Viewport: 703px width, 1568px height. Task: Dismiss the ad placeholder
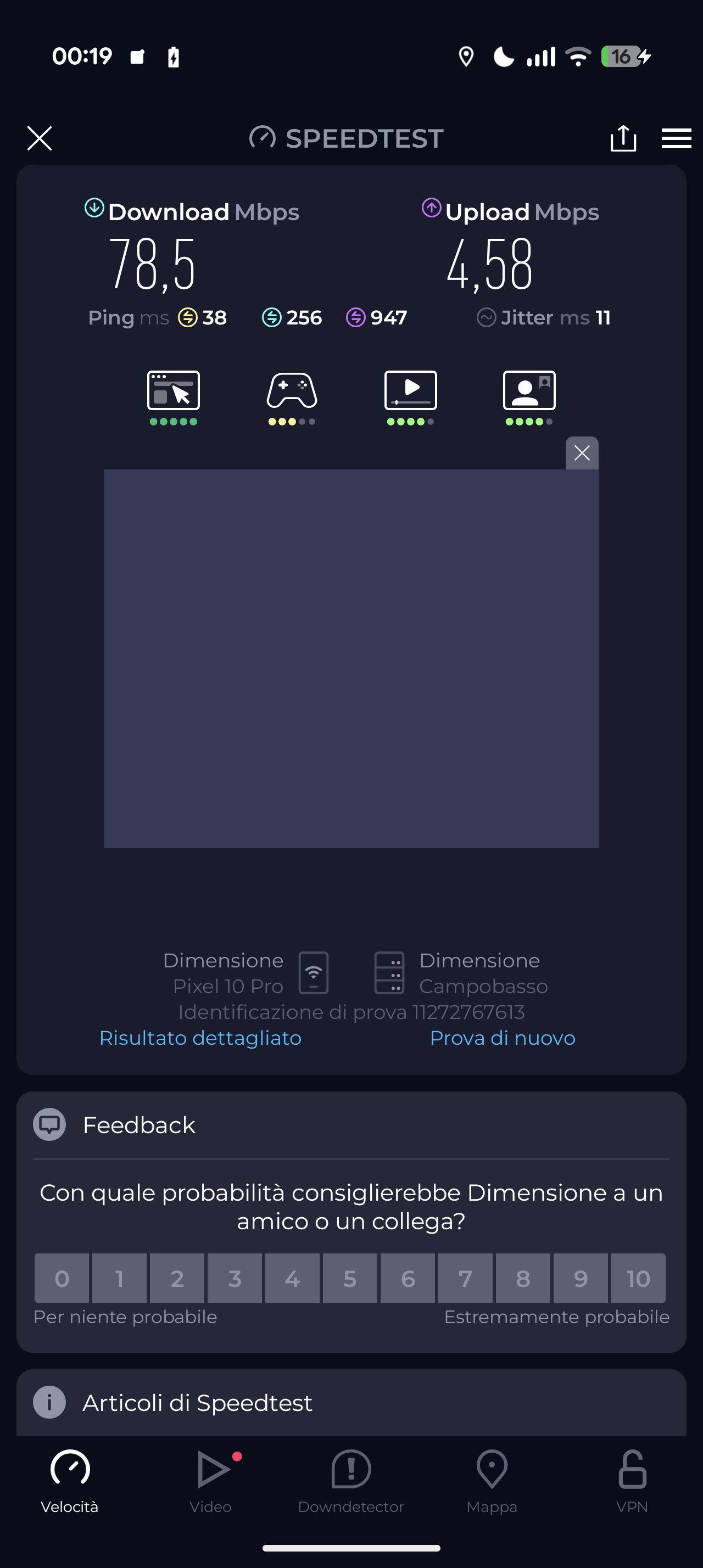[581, 453]
